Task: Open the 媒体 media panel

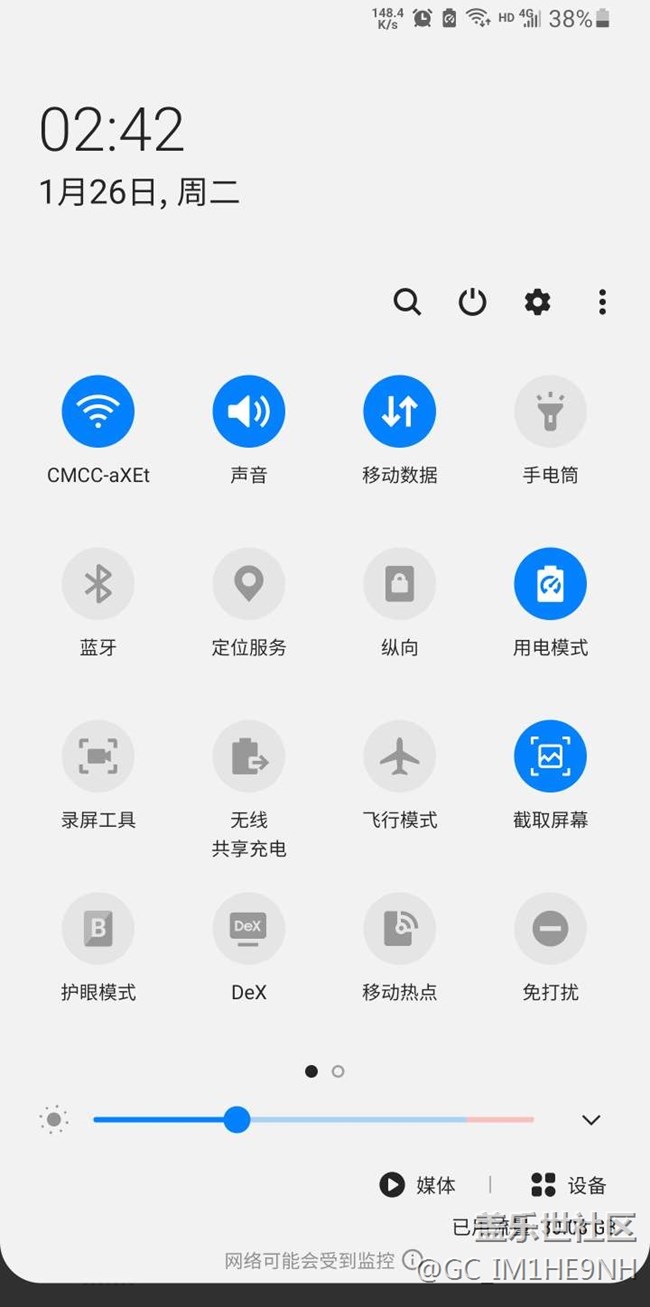Action: tap(418, 1185)
